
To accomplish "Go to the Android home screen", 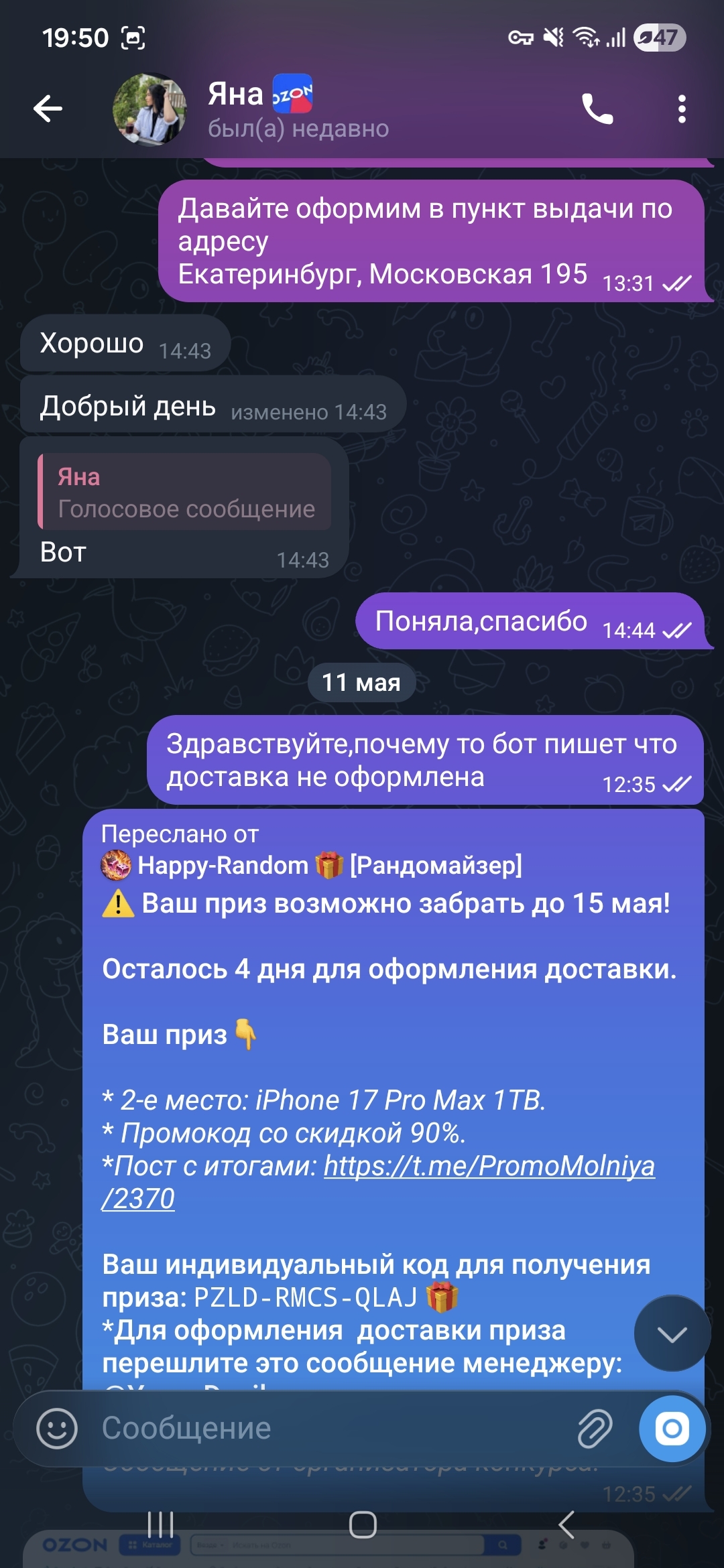I will pyautogui.click(x=363, y=1524).
